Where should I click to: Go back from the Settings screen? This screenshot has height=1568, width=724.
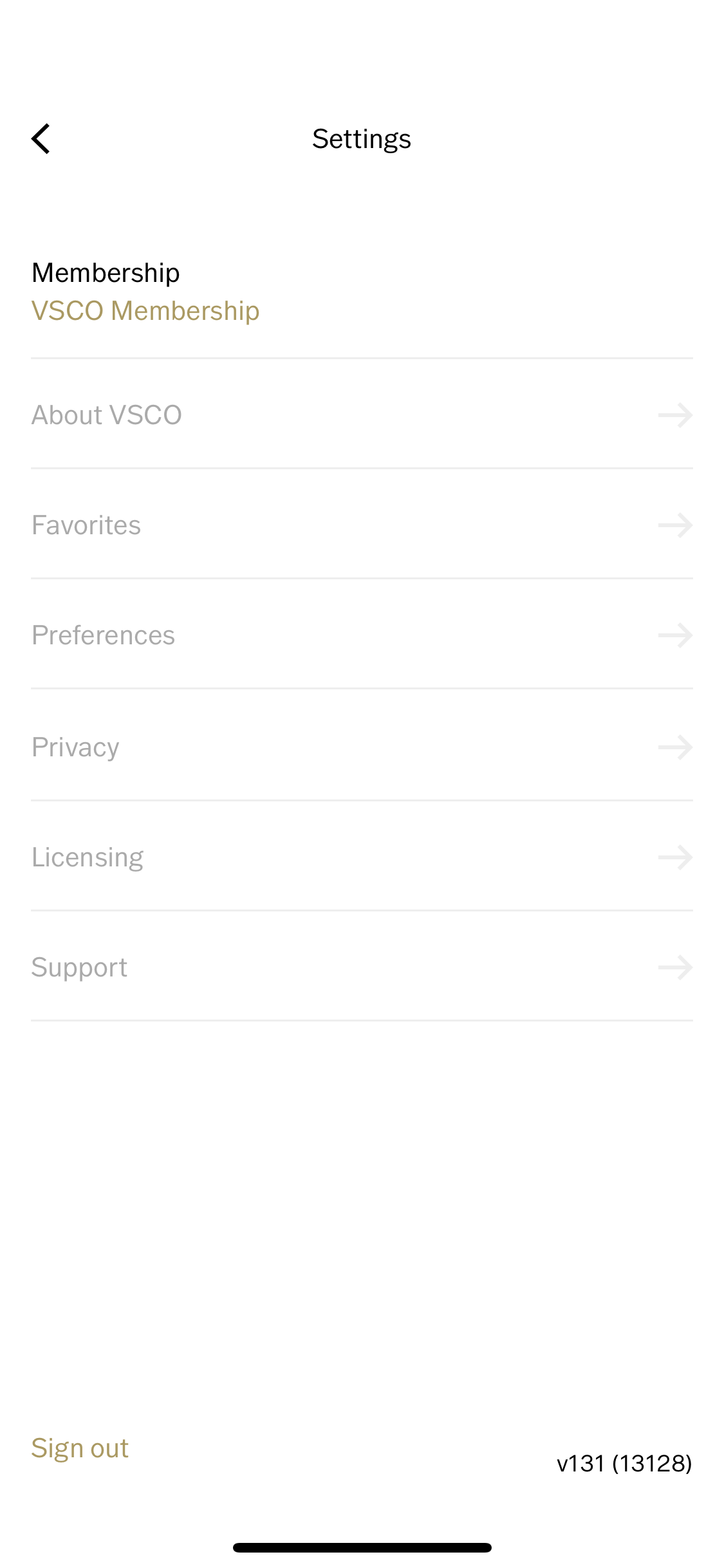pos(41,138)
